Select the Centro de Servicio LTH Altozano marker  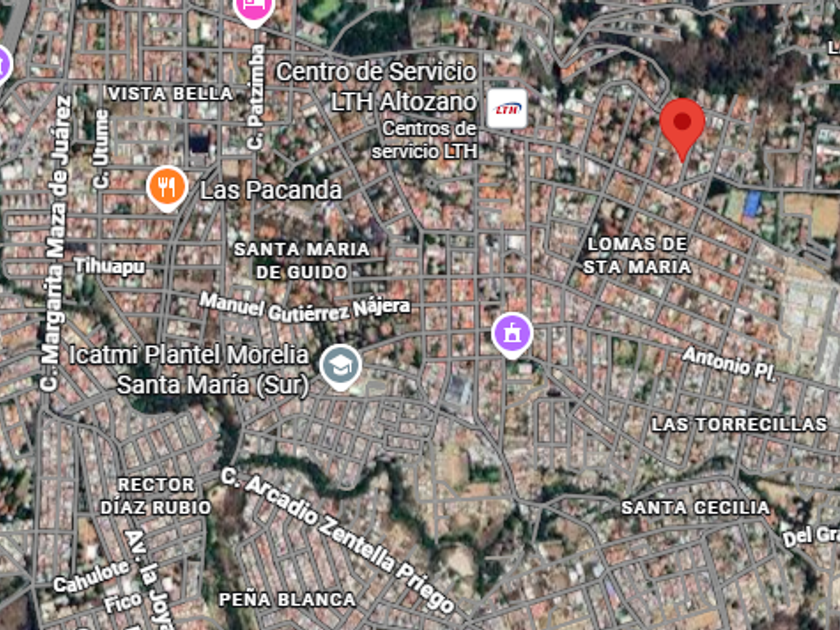pos(507,109)
